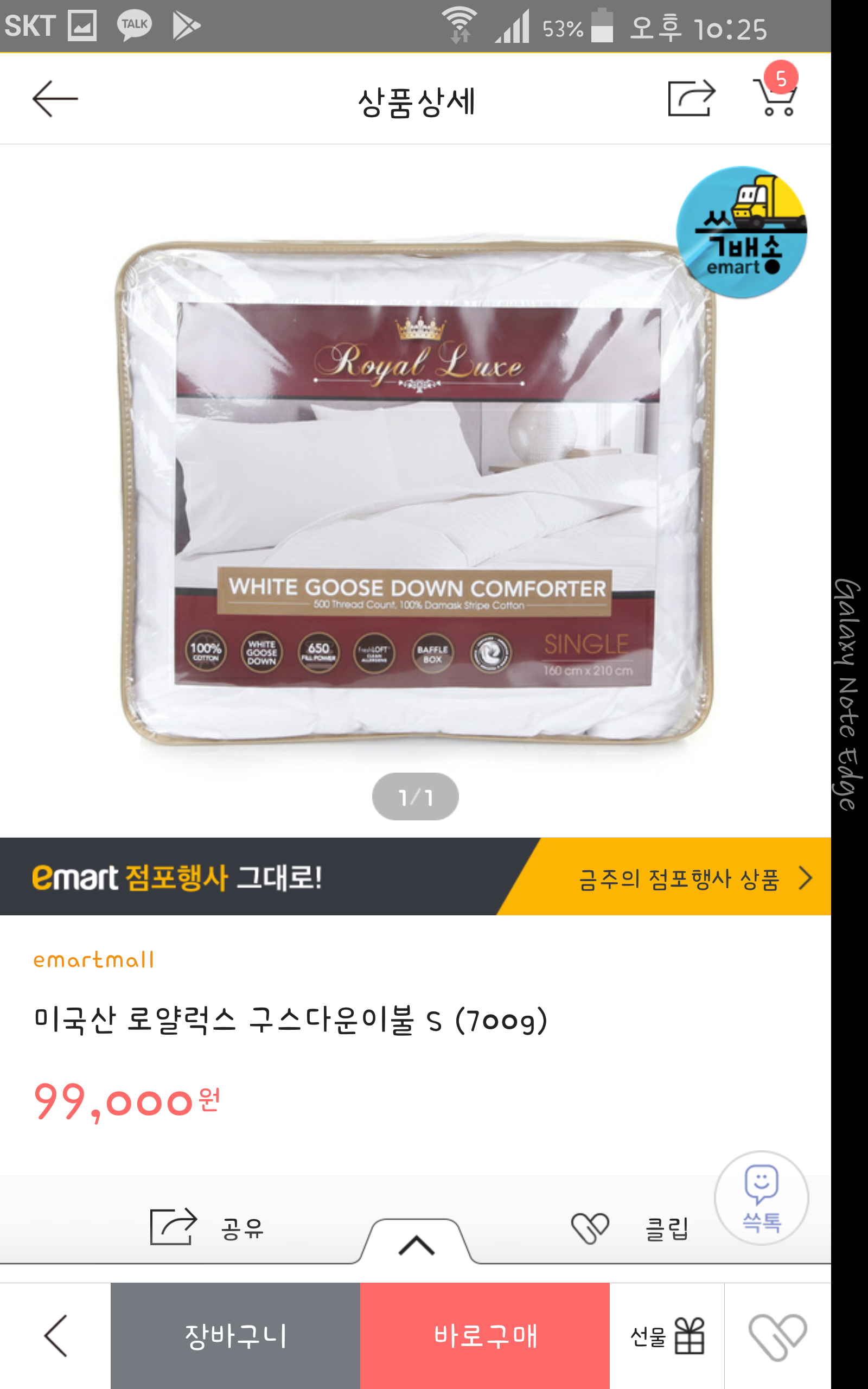Open the bottom bar clip heart icon

(x=777, y=1336)
